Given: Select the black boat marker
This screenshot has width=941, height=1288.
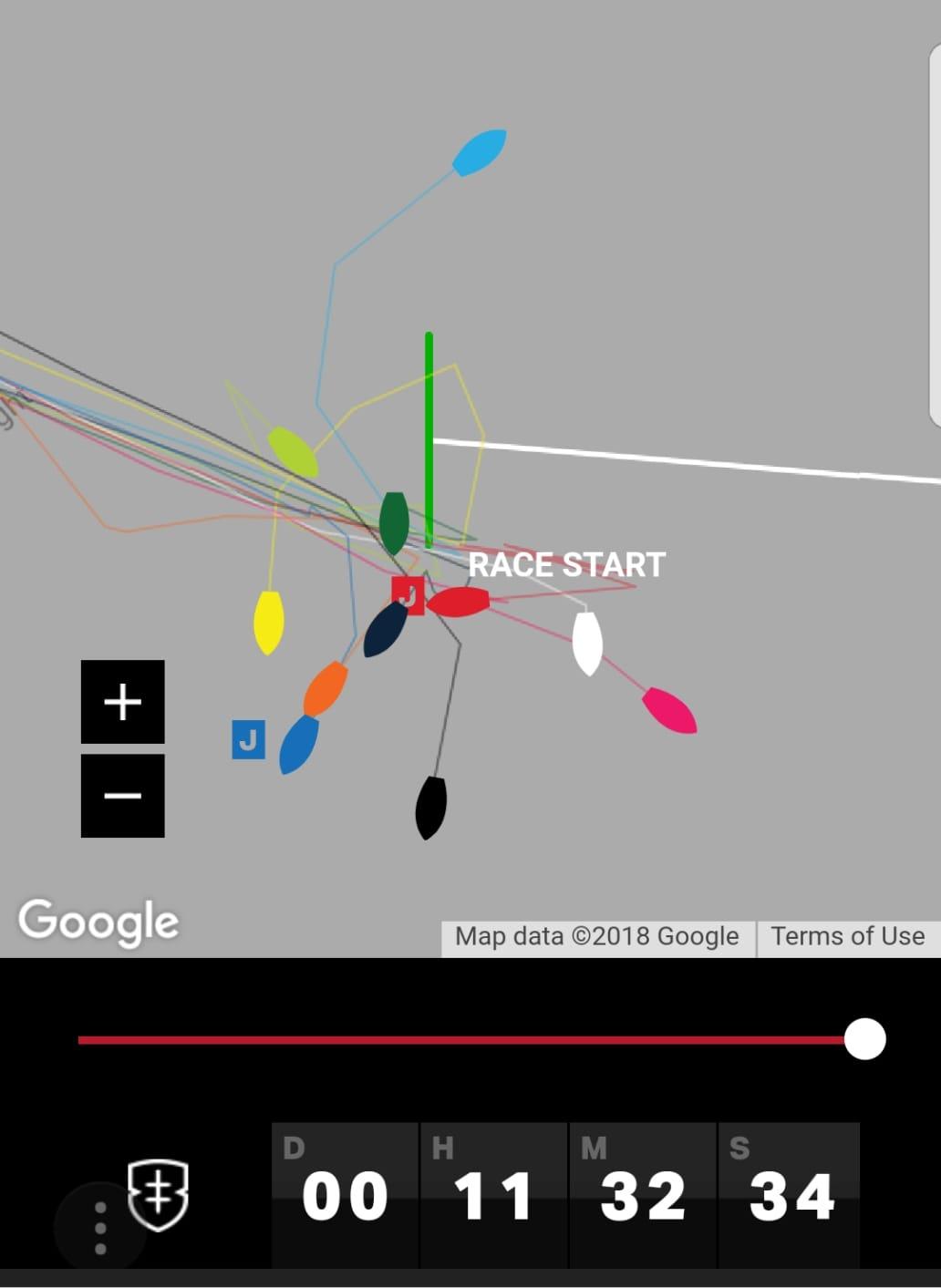Looking at the screenshot, I should tap(430, 808).
